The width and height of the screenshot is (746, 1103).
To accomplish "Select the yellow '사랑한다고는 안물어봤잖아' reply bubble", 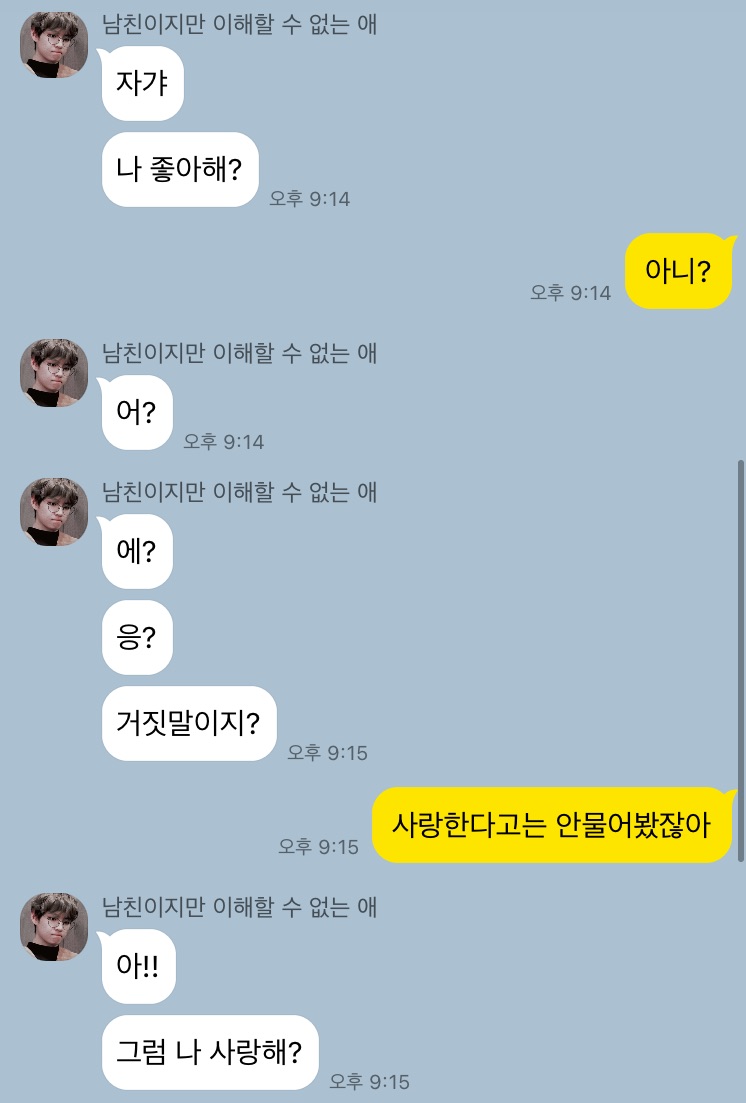I will 553,823.
